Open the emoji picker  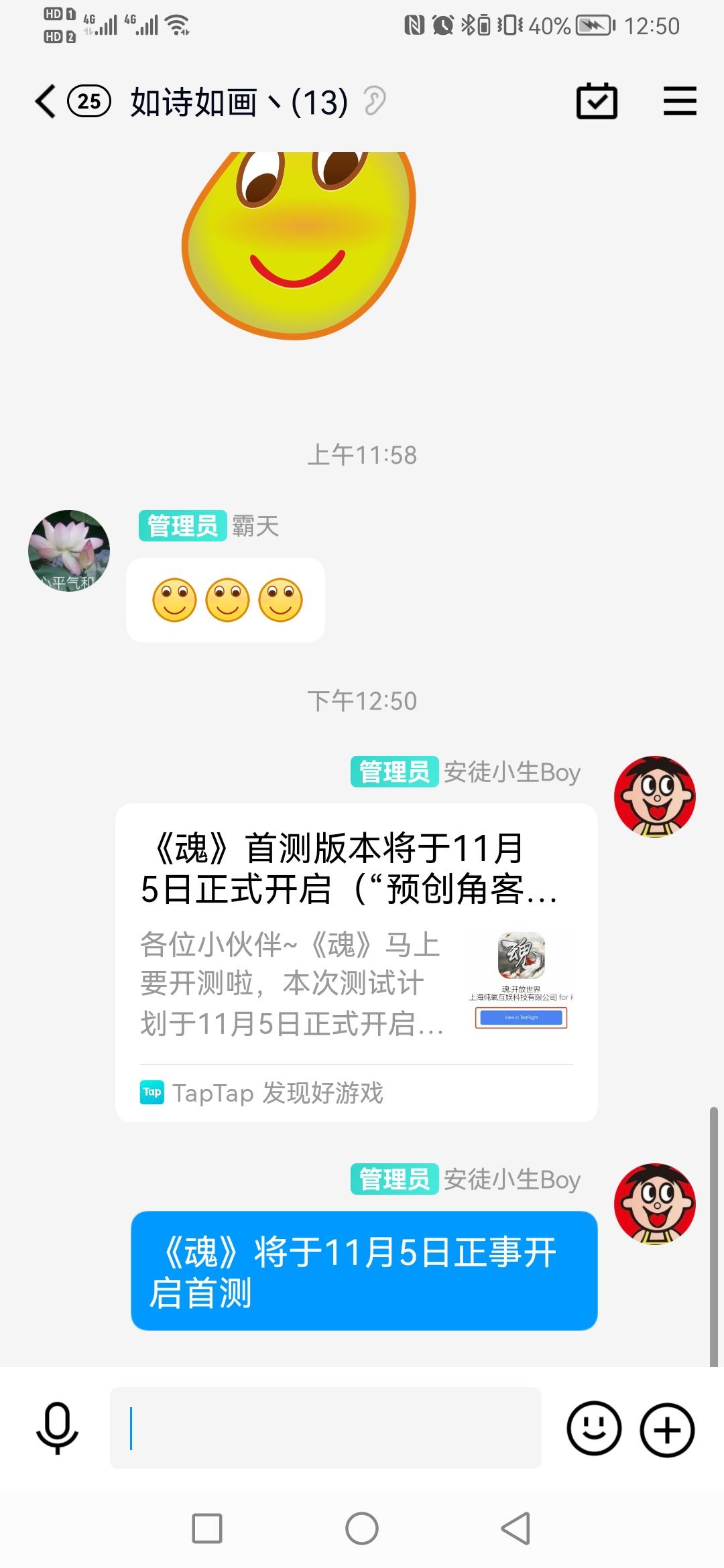pos(594,1429)
